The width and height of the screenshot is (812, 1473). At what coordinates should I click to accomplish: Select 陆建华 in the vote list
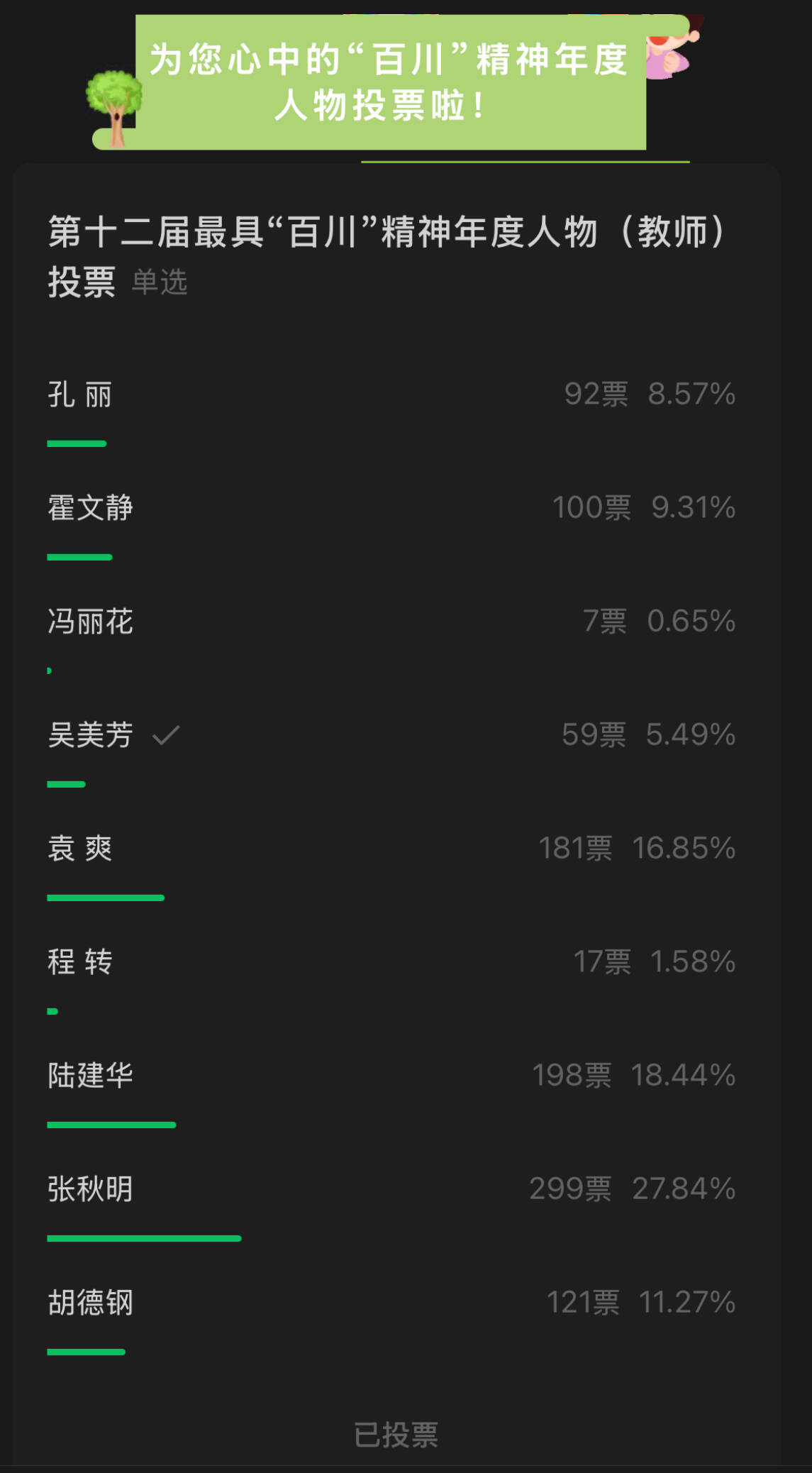click(x=391, y=1093)
